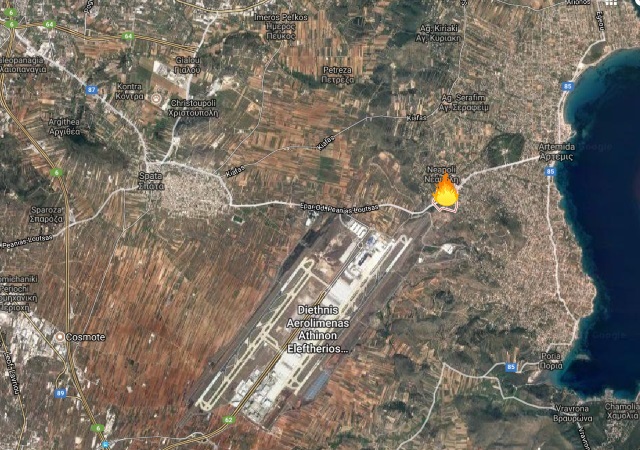Open the fire marker near Neapoli

(x=445, y=192)
